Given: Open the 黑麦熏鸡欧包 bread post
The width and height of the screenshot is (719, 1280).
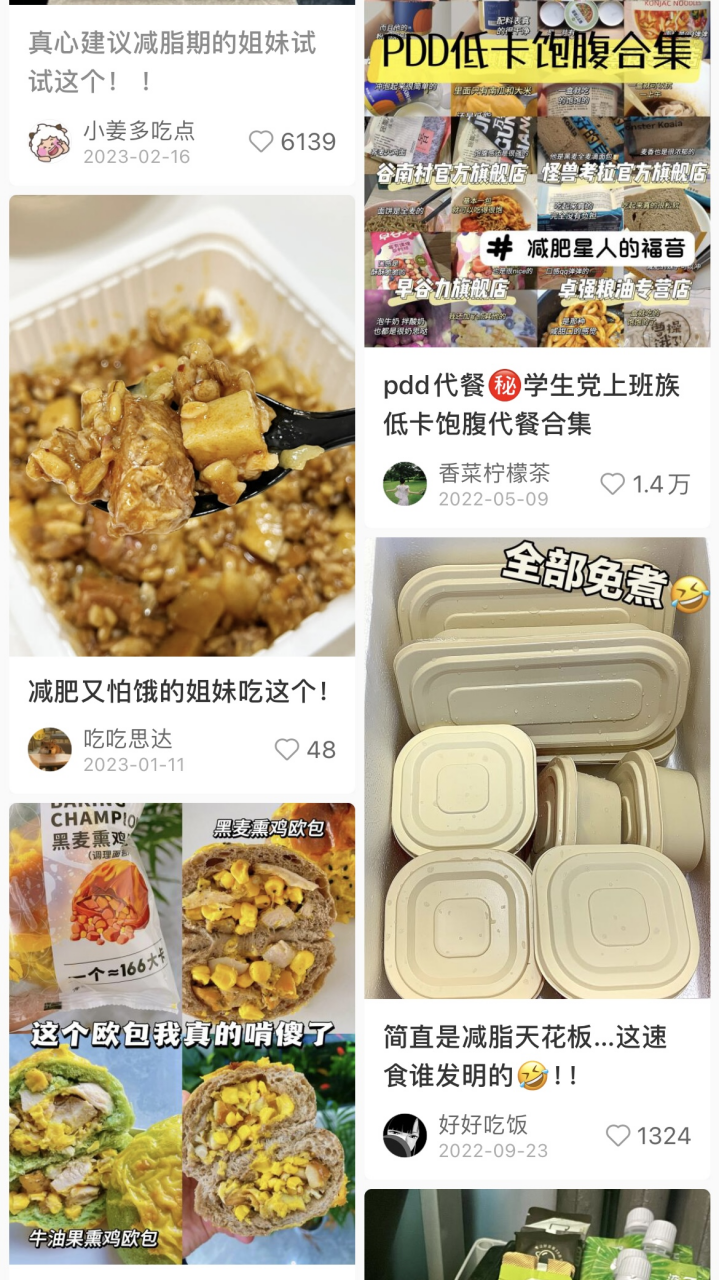Looking at the screenshot, I should [182, 1033].
